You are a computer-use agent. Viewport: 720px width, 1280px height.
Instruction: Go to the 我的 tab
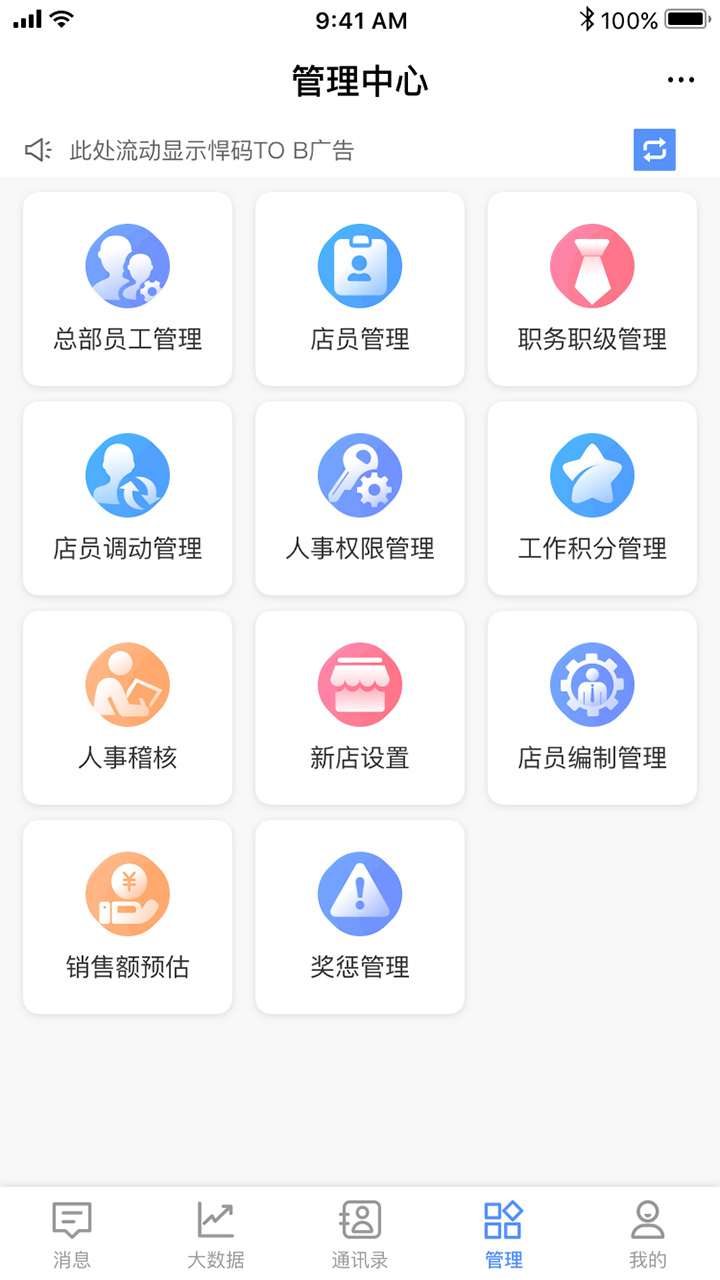coord(647,1234)
